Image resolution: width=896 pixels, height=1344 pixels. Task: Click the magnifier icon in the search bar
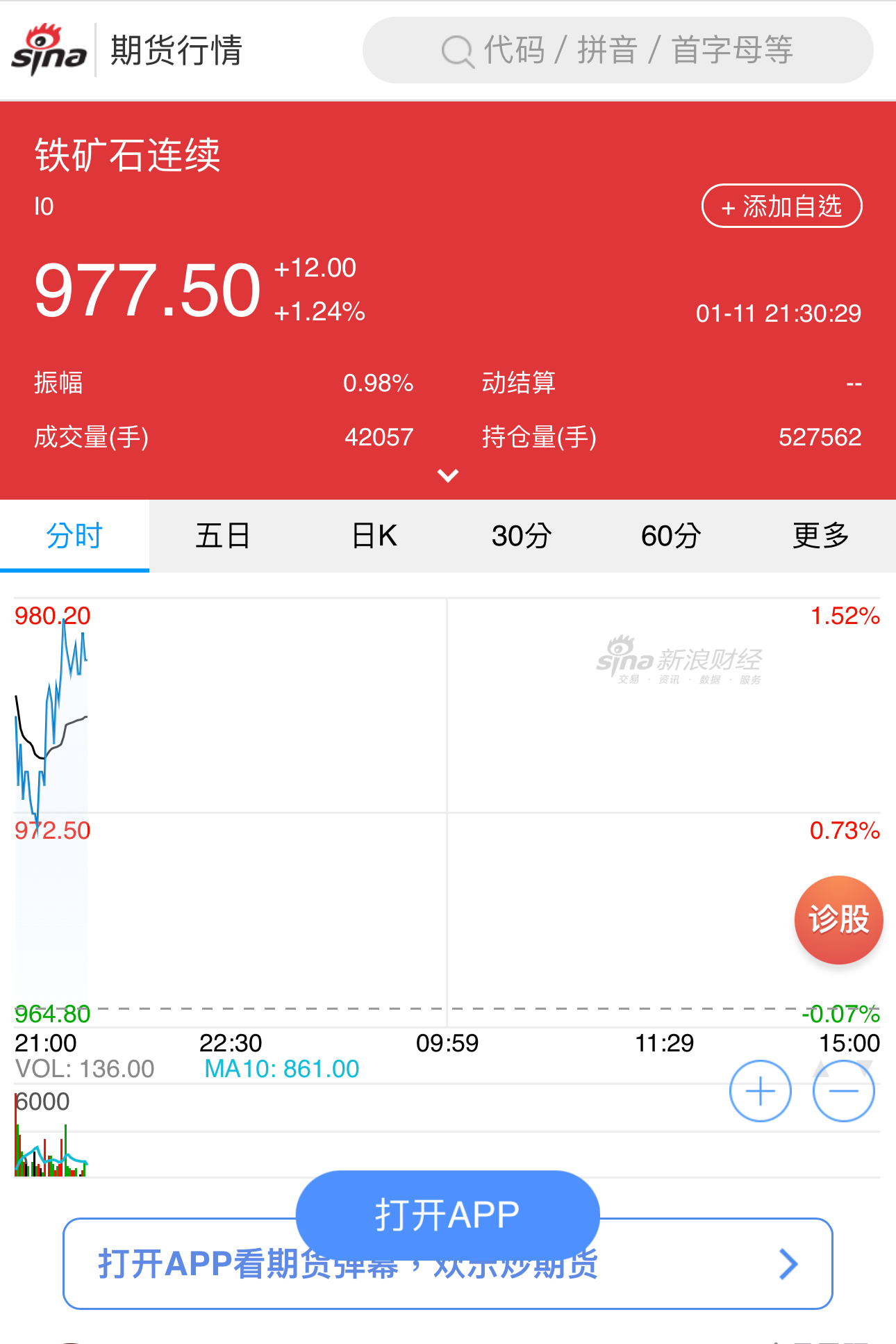(x=456, y=50)
